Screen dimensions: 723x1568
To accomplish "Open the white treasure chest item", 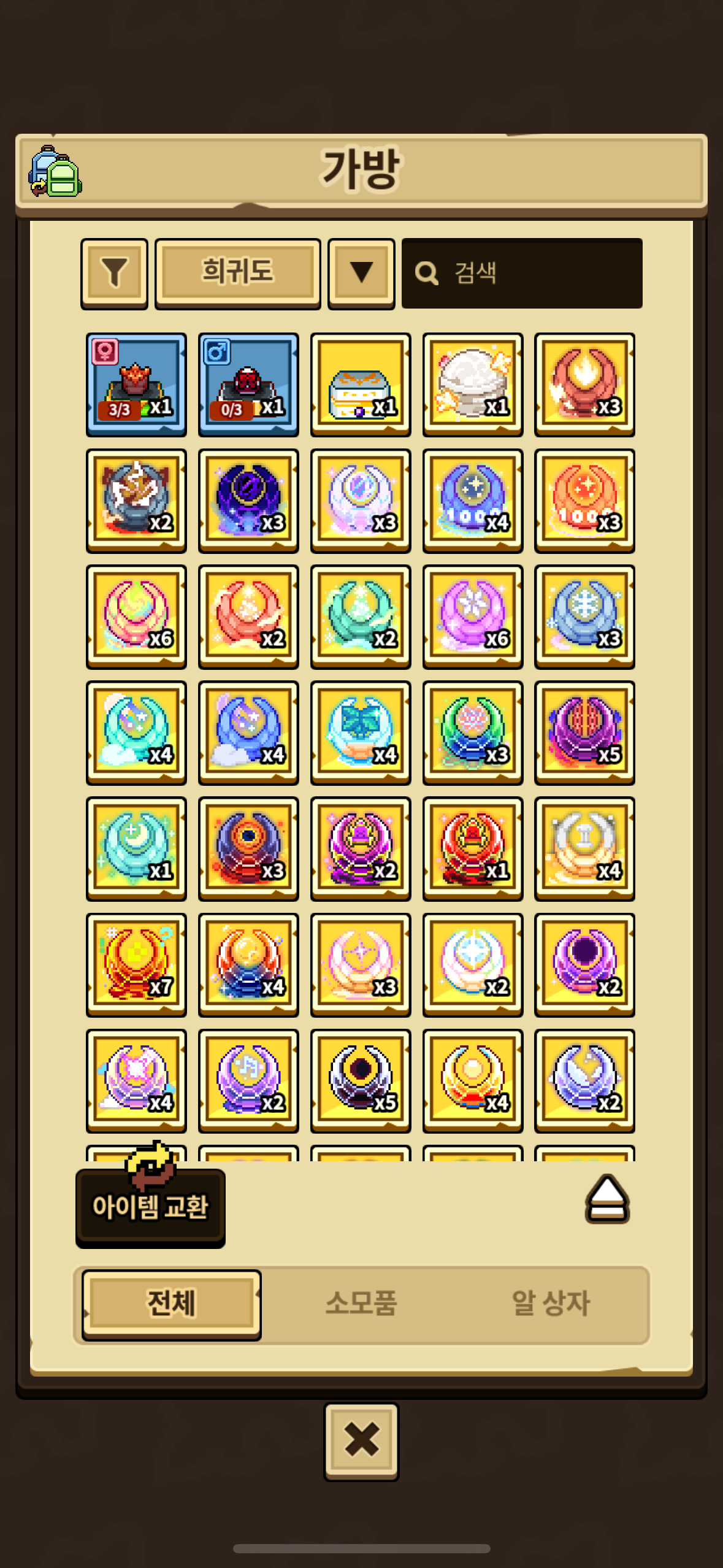I will tap(361, 385).
